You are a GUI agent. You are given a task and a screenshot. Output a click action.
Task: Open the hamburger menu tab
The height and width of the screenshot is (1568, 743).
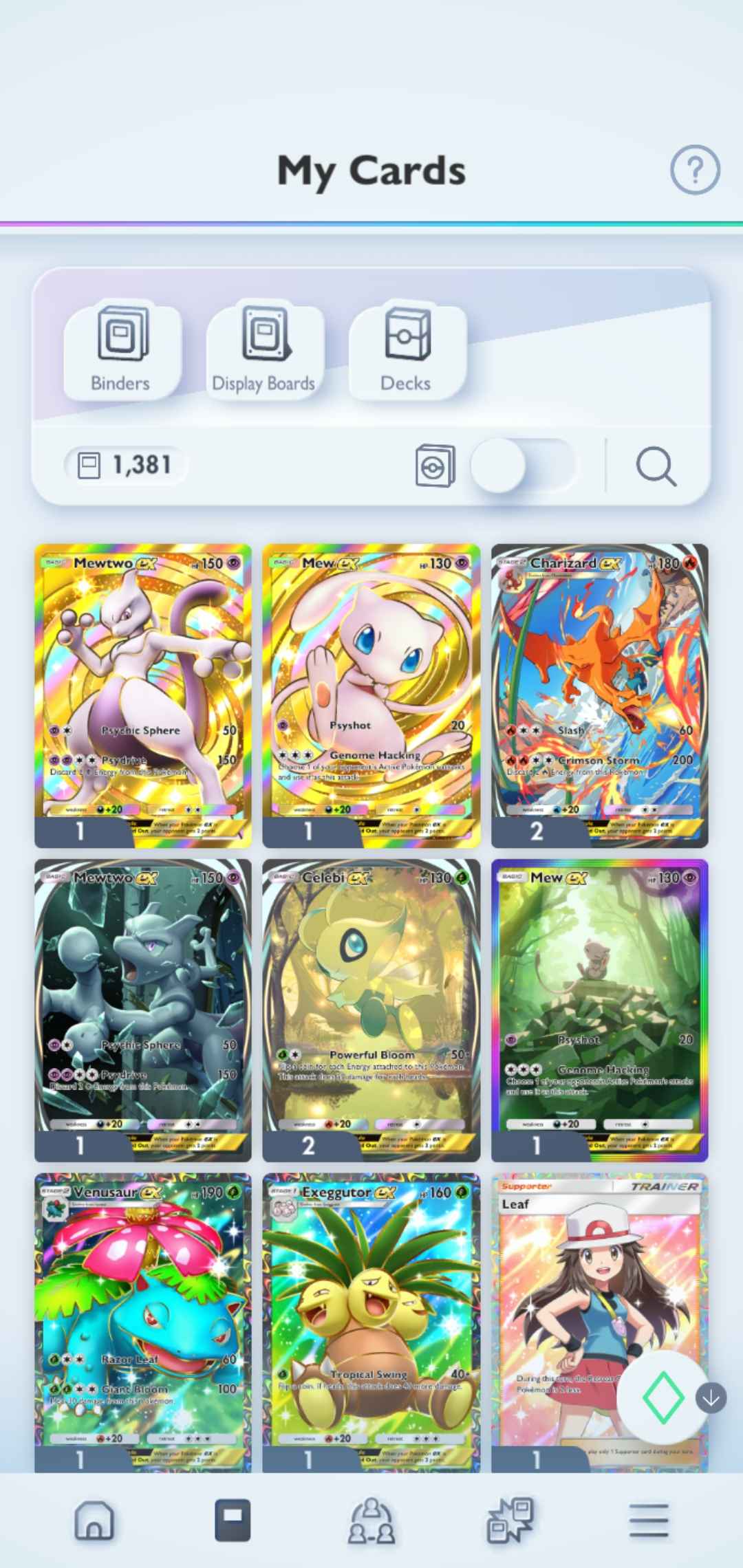click(x=649, y=1520)
